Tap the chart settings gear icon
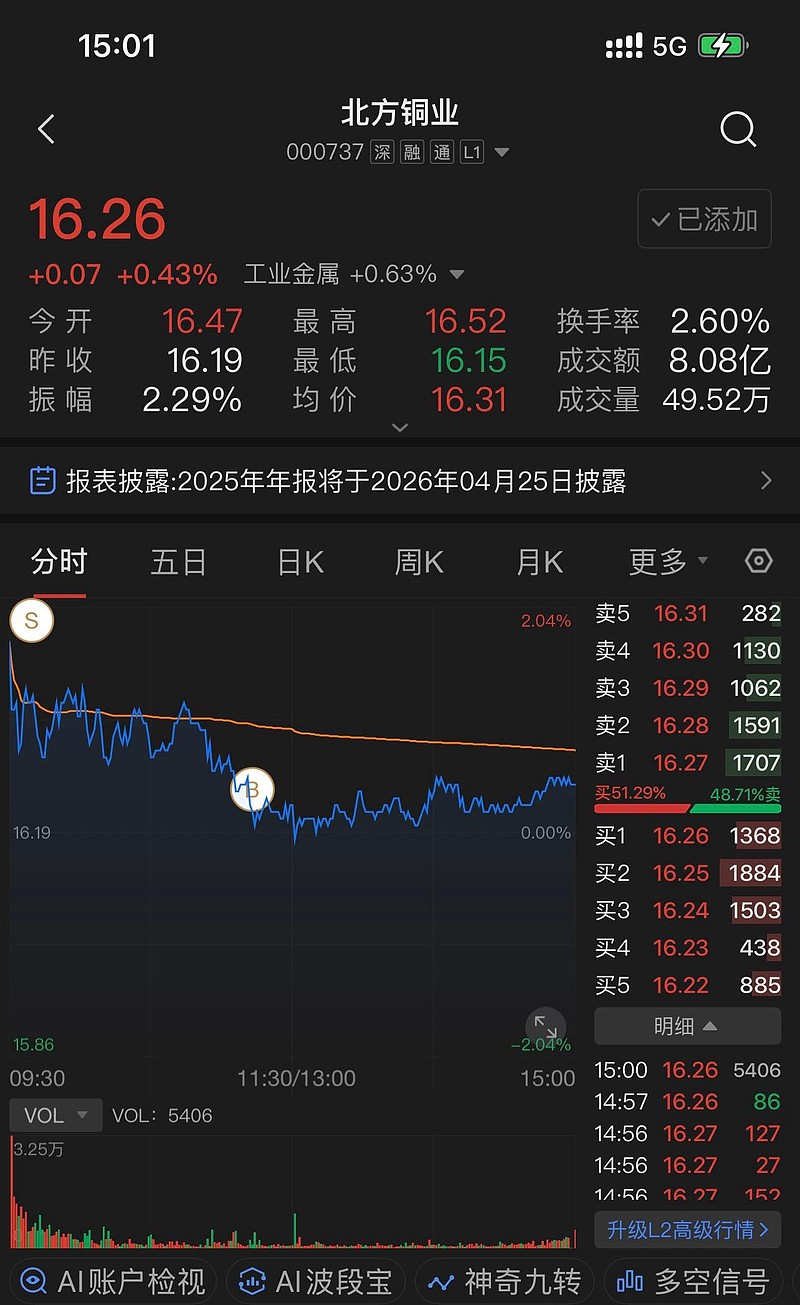 [x=758, y=562]
